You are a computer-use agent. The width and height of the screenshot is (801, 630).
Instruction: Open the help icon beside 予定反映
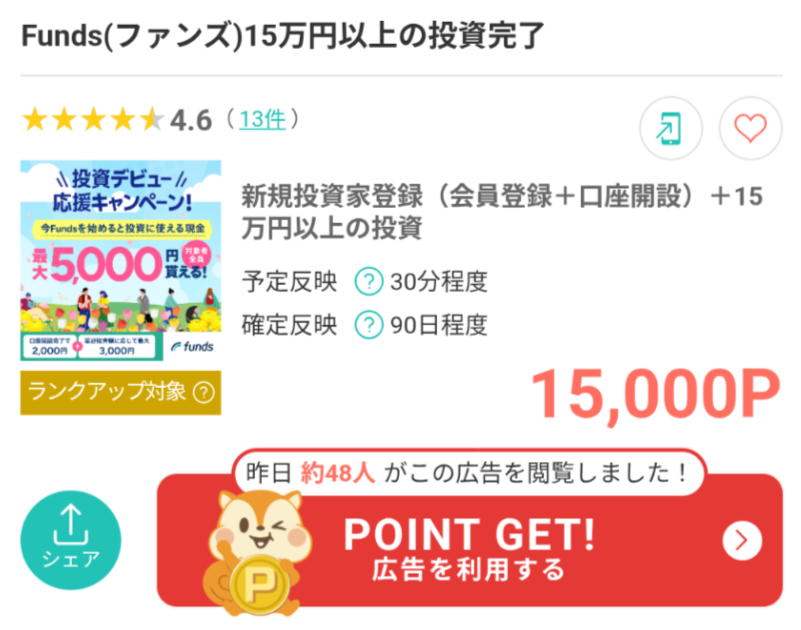click(x=370, y=282)
